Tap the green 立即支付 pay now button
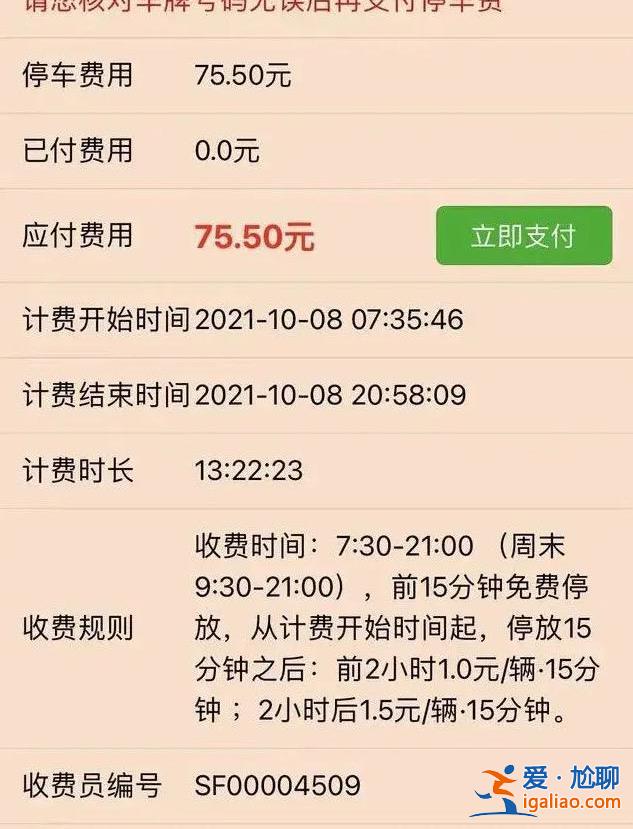633x829 pixels. pos(523,236)
